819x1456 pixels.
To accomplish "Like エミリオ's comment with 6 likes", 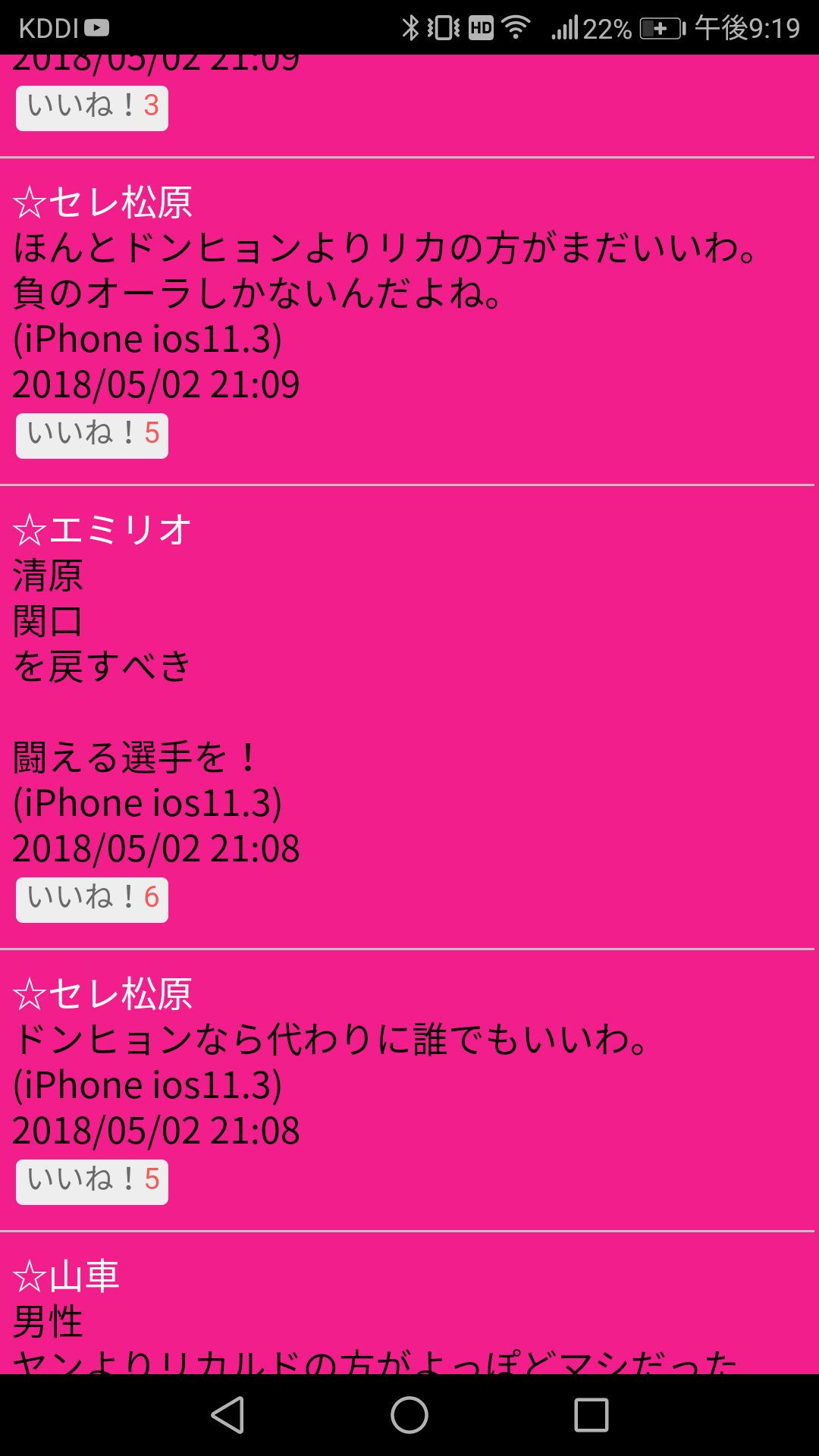I will 92,900.
